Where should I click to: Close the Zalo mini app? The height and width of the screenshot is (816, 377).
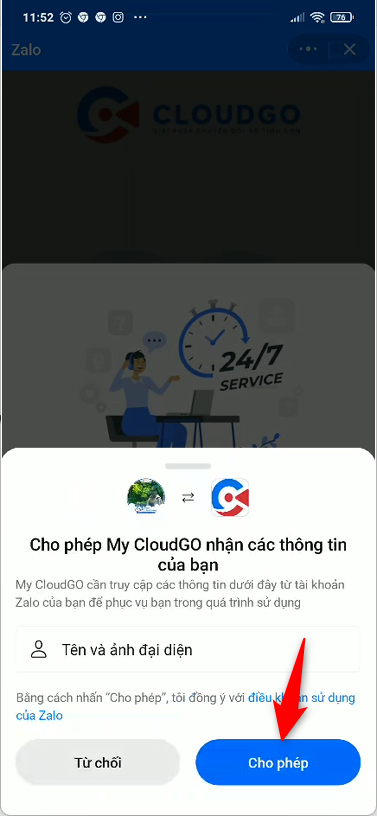[x=349, y=49]
